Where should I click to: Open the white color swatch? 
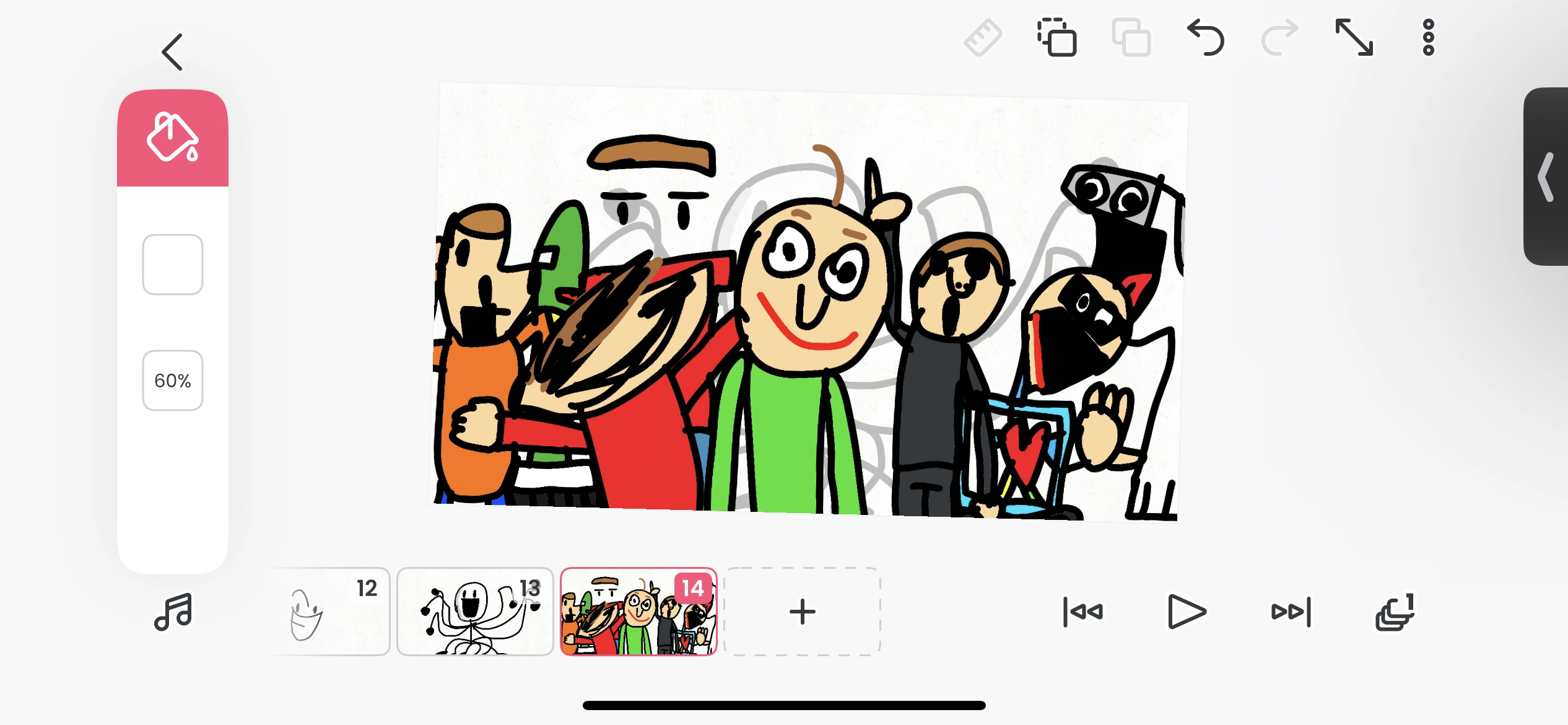pos(172,265)
